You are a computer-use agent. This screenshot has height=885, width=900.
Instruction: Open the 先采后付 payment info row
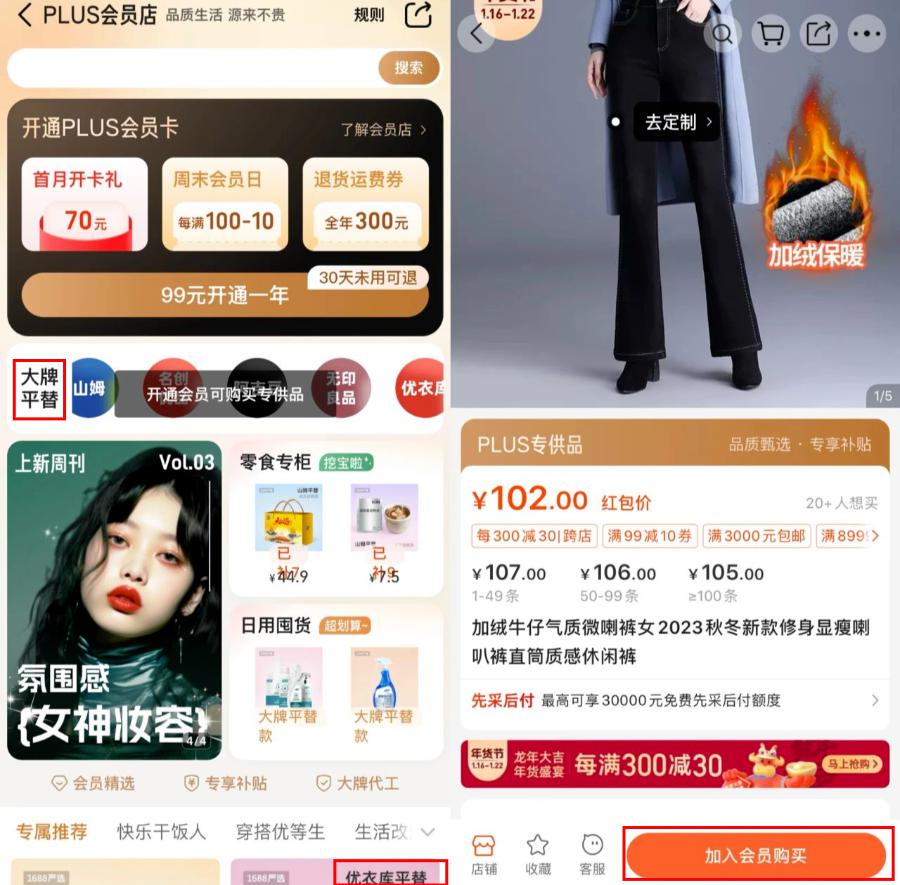[x=675, y=700]
